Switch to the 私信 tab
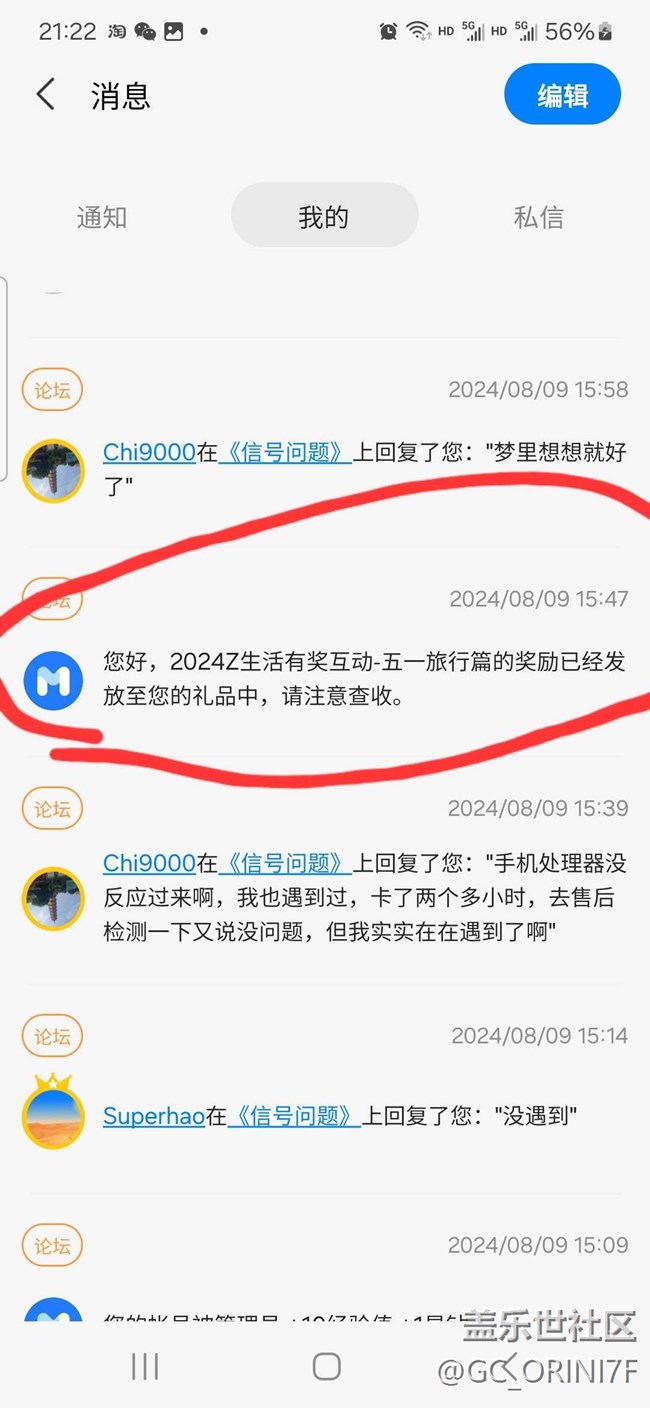 [538, 217]
